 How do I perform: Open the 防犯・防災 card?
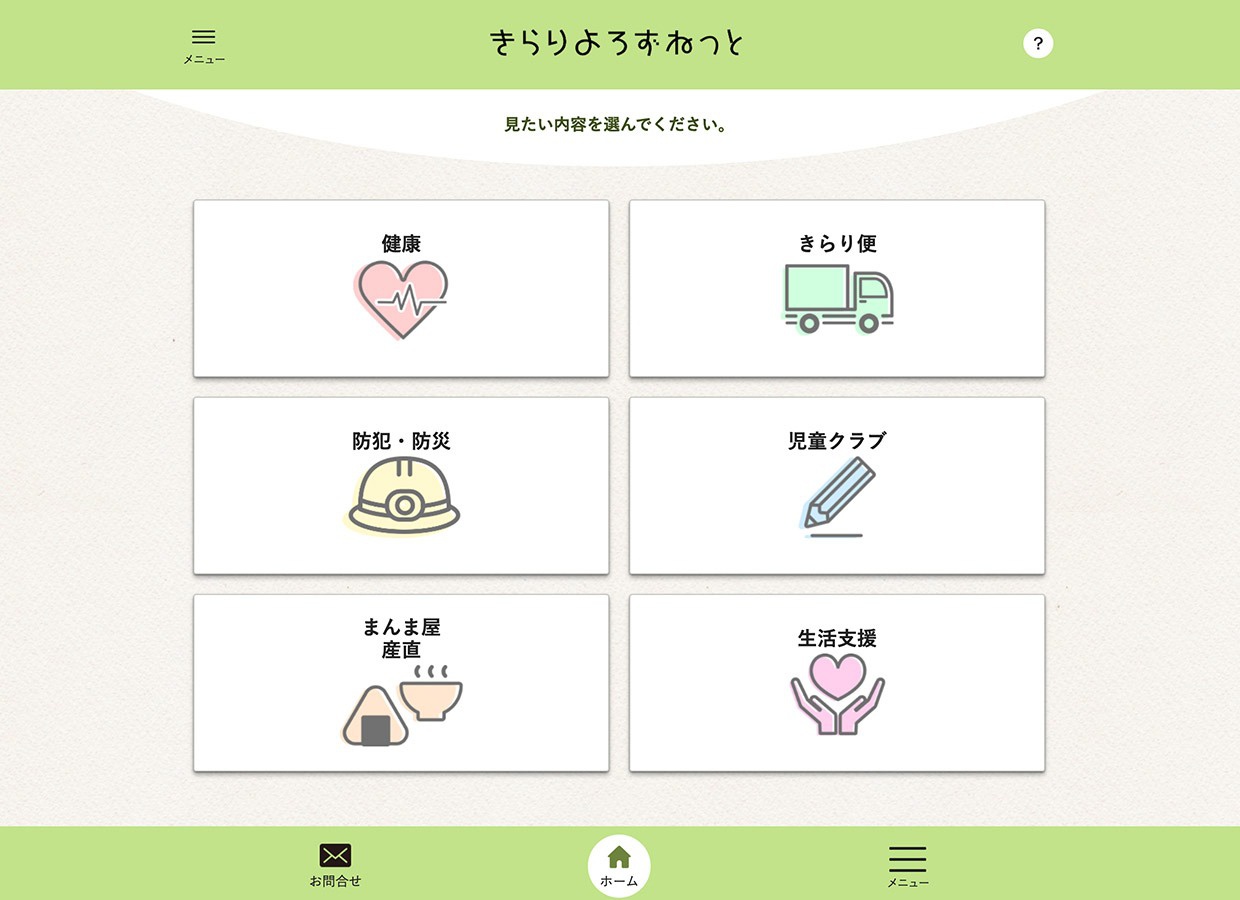(x=401, y=486)
